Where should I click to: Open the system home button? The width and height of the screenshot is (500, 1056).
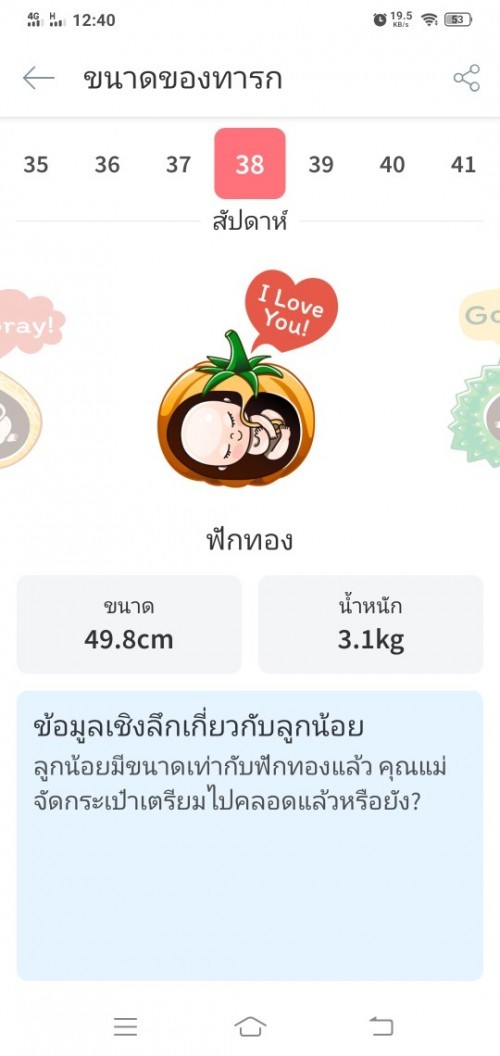coord(250,1026)
